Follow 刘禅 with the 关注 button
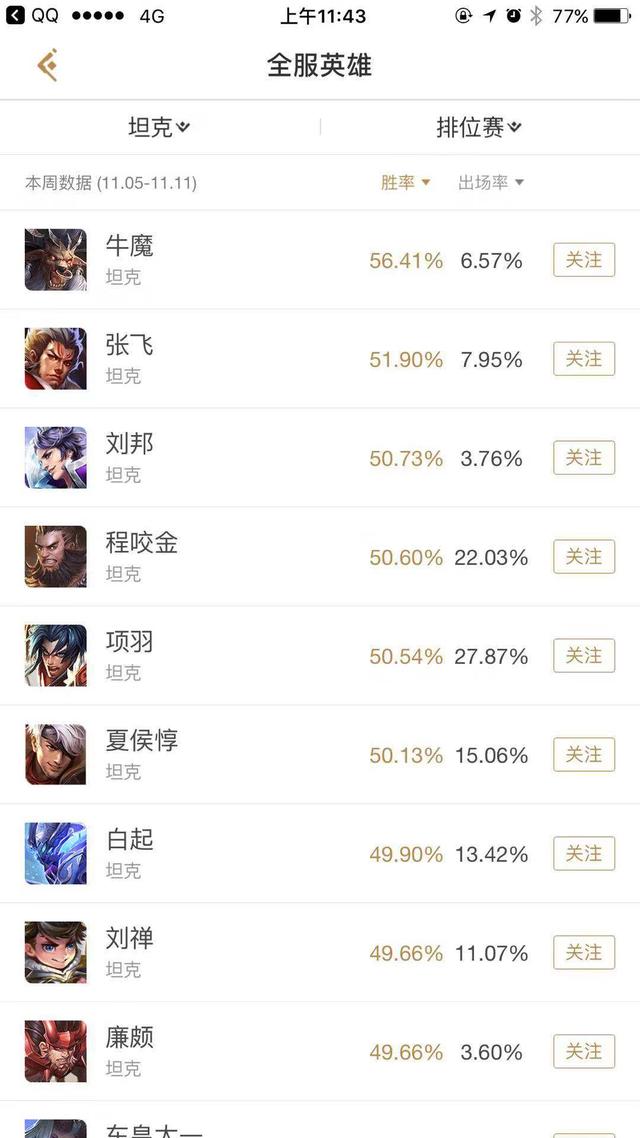This screenshot has height=1138, width=640. coord(584,953)
